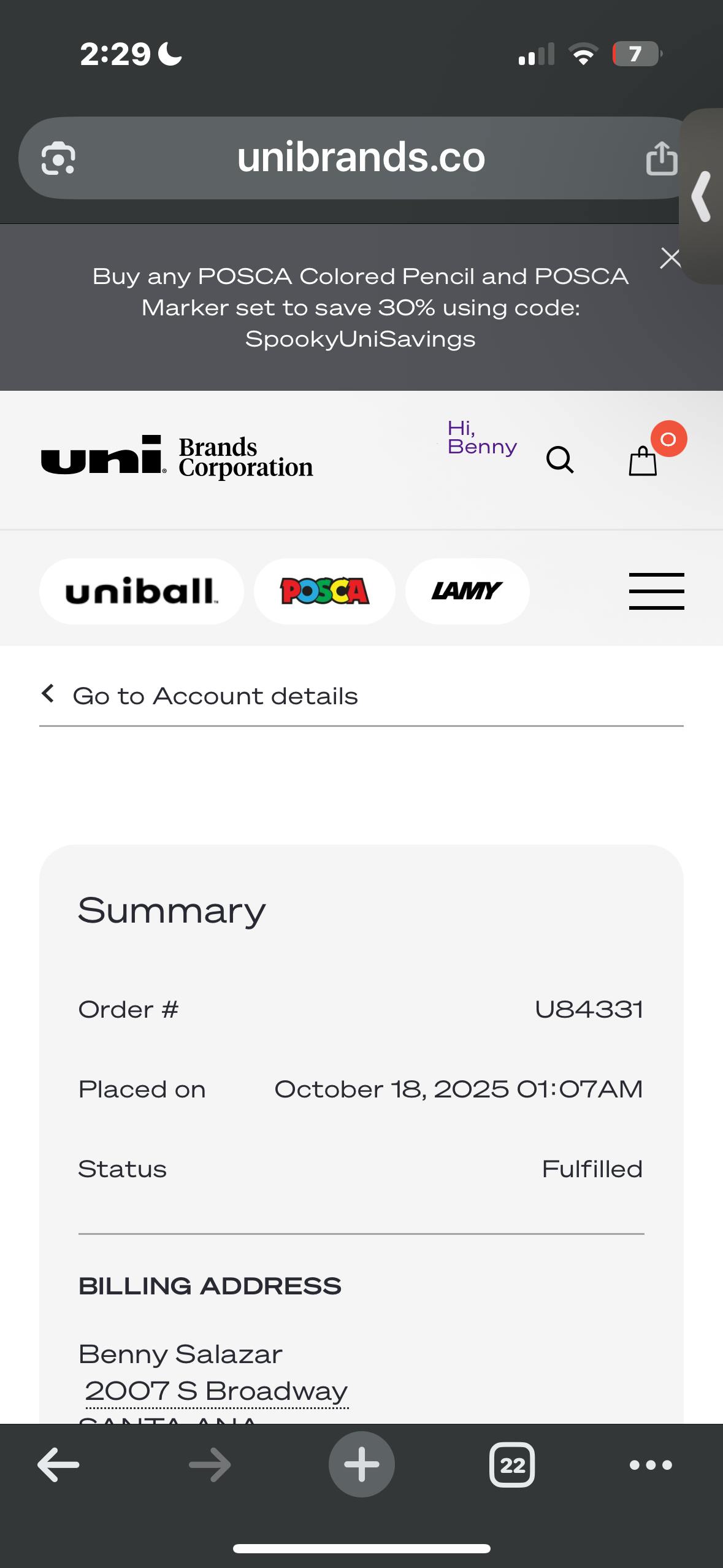
Task: Search the store with magnifier icon
Action: click(x=559, y=460)
